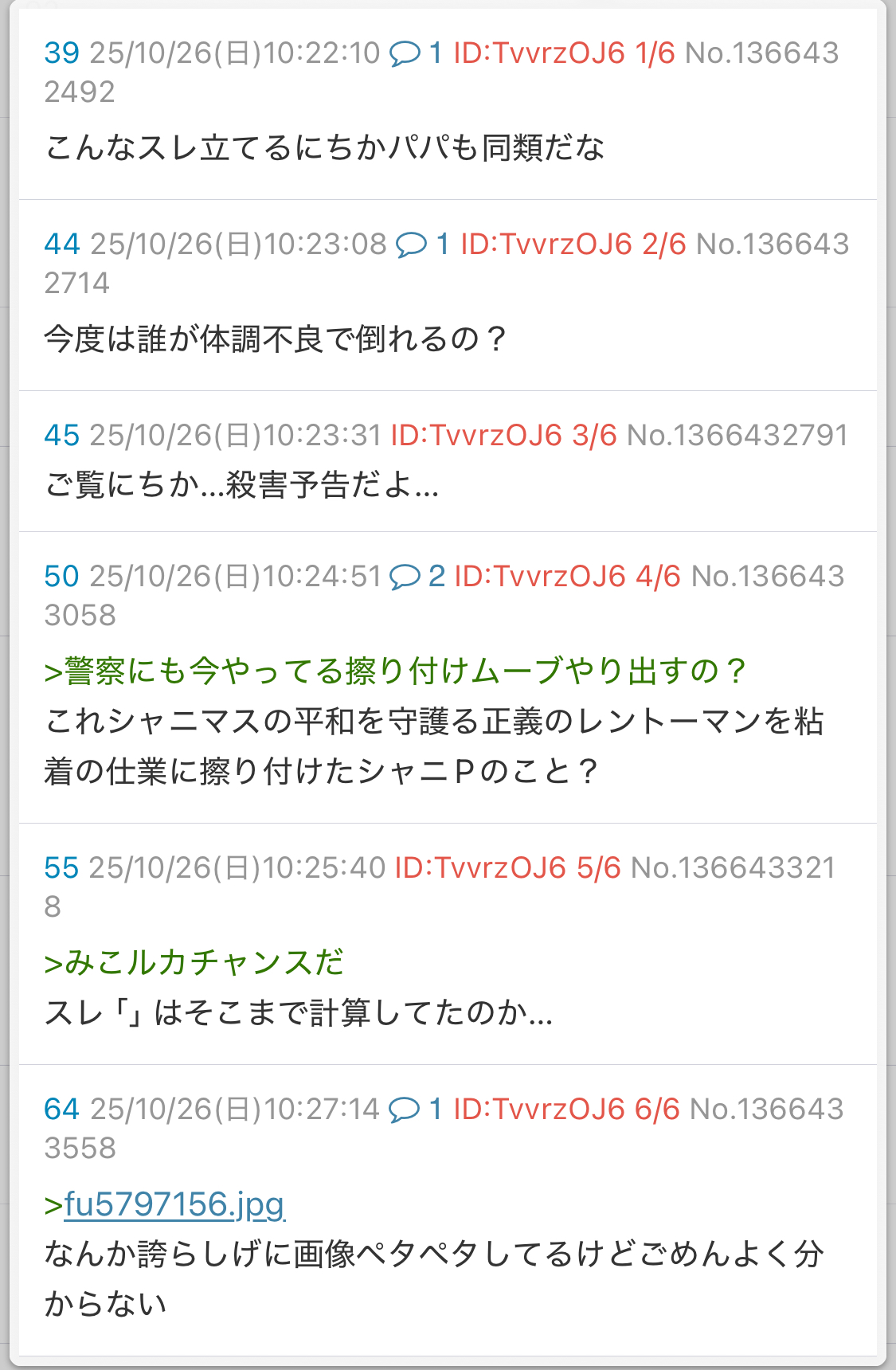Tap ID:TvvrzOJ6 5/6 on post 55
This screenshot has width=896, height=1370.
tap(507, 867)
